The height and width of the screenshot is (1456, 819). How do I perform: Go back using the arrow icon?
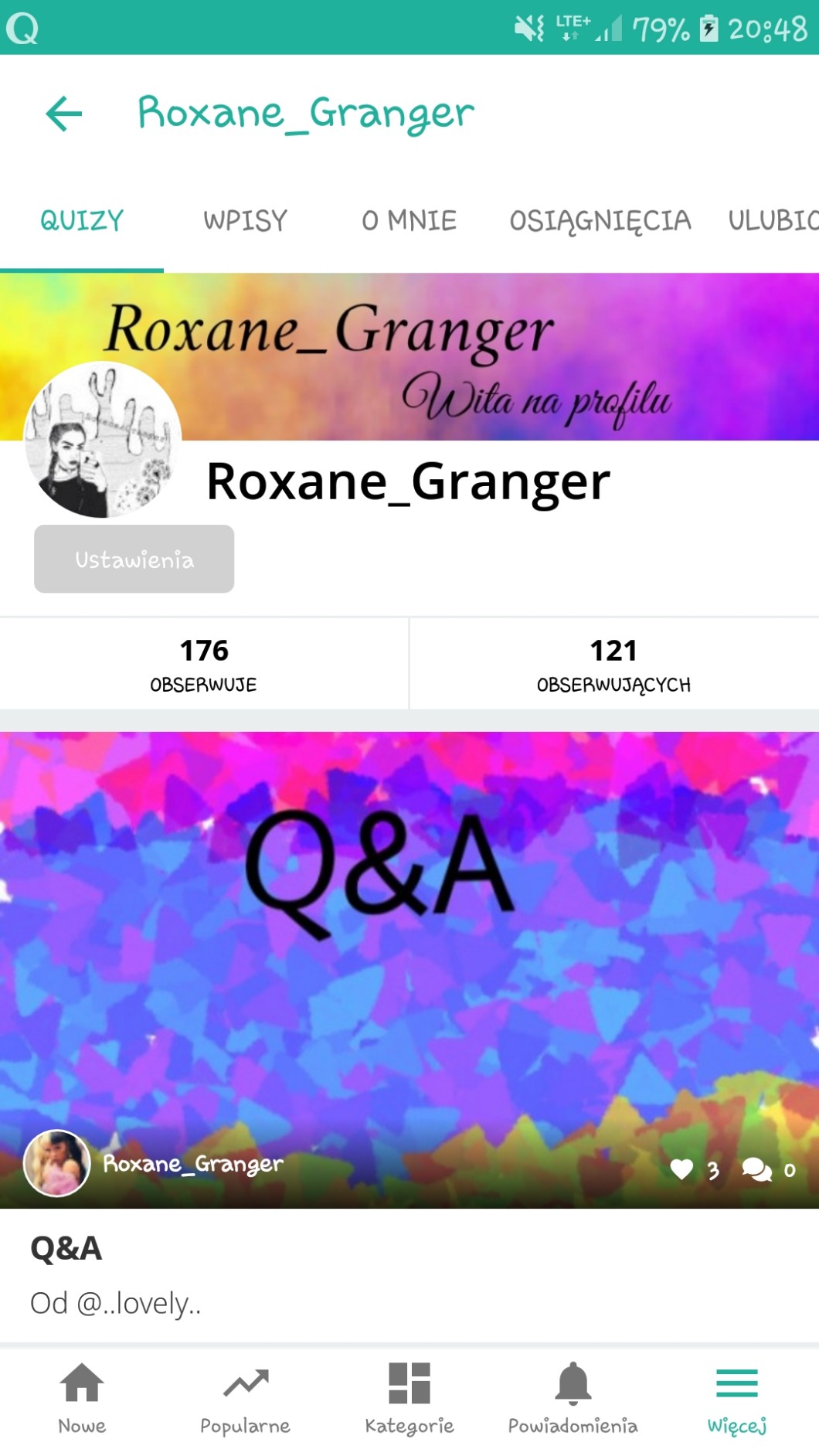pyautogui.click(x=64, y=114)
